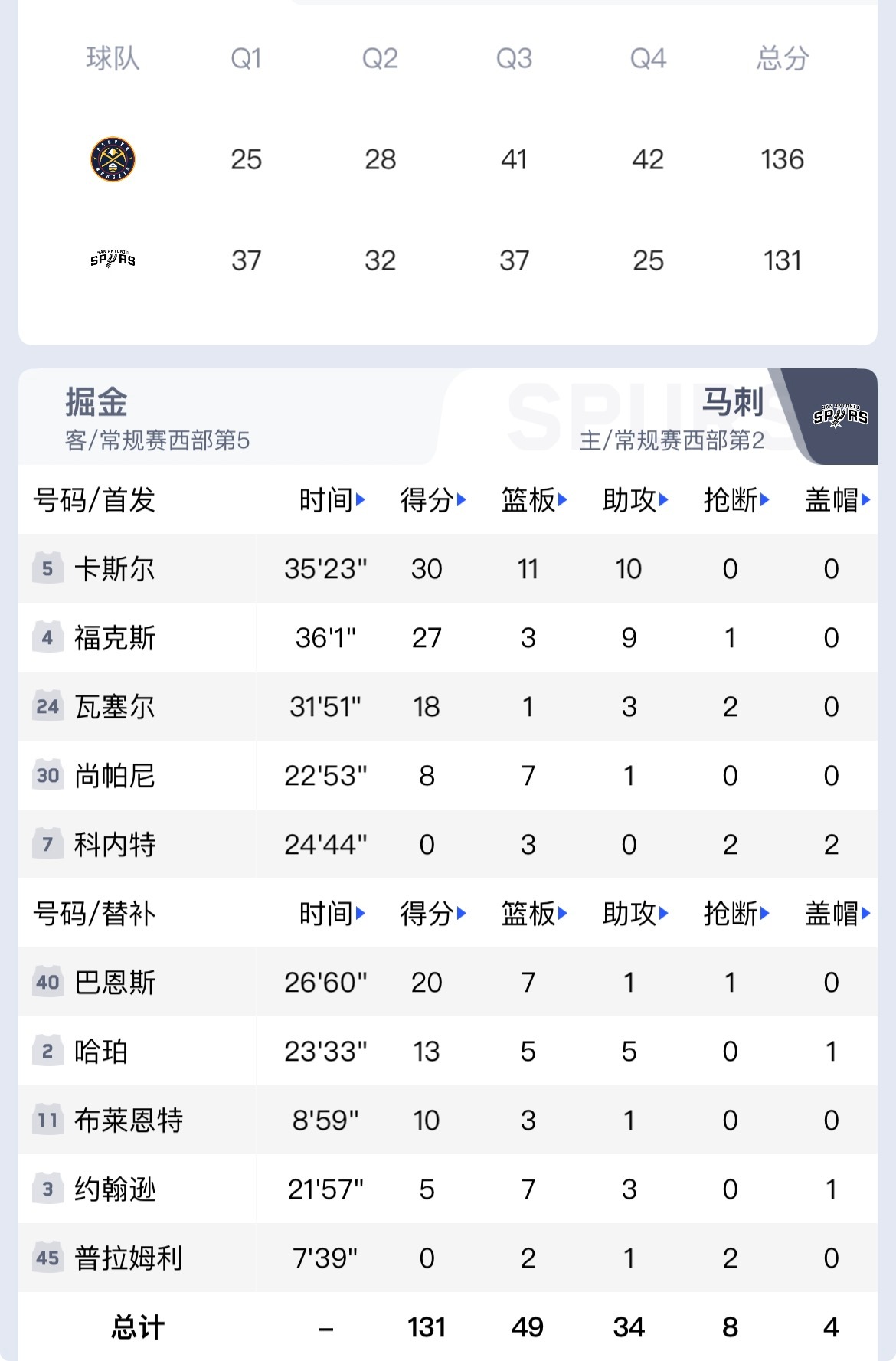Click 巴恩斯's jersey number 40 badge
This screenshot has height=1361, width=896.
click(x=47, y=983)
